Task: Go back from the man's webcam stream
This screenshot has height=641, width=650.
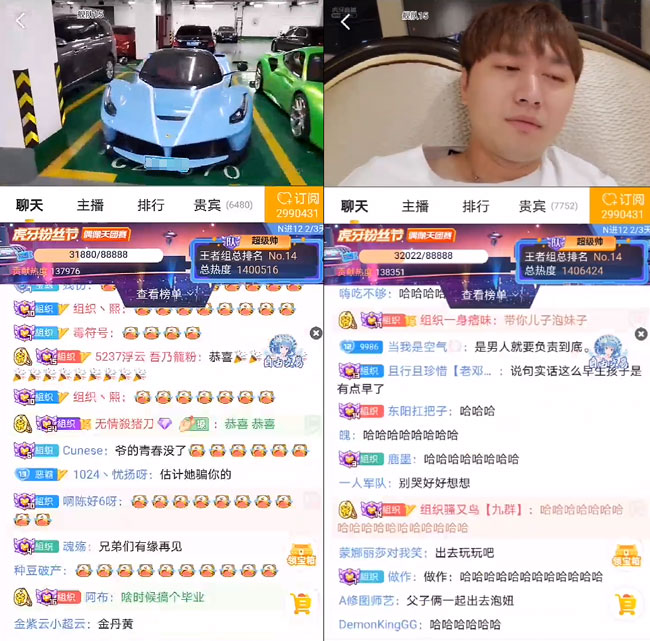Action: (x=346, y=22)
